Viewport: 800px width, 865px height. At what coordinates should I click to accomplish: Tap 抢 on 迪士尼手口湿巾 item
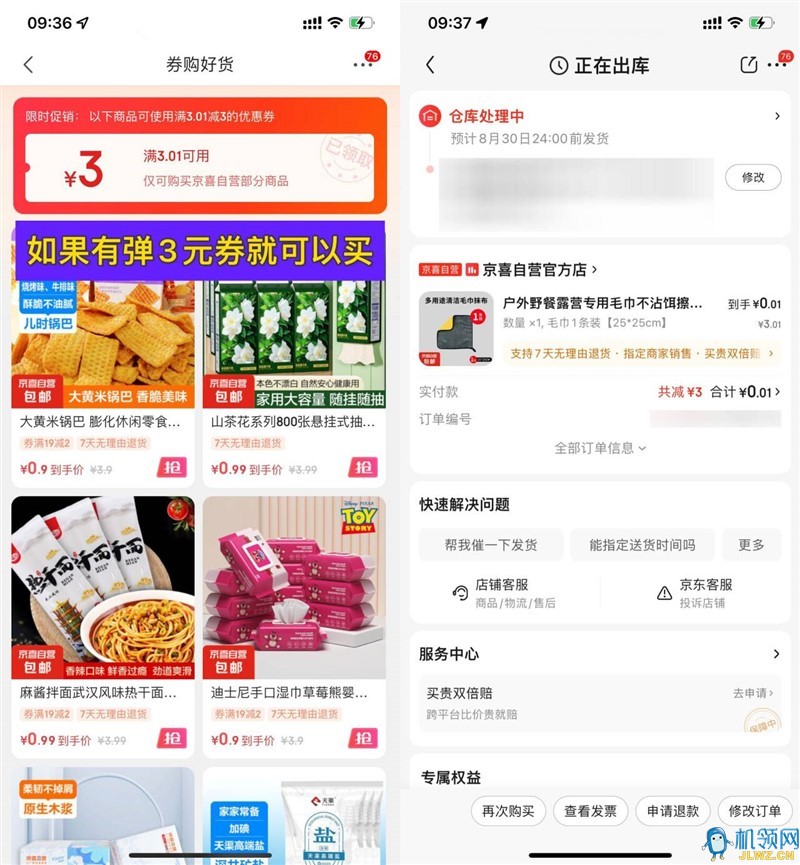click(362, 739)
